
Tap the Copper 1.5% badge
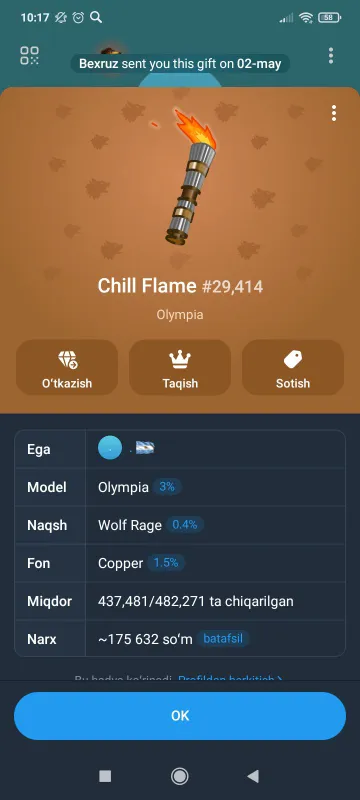pos(166,563)
